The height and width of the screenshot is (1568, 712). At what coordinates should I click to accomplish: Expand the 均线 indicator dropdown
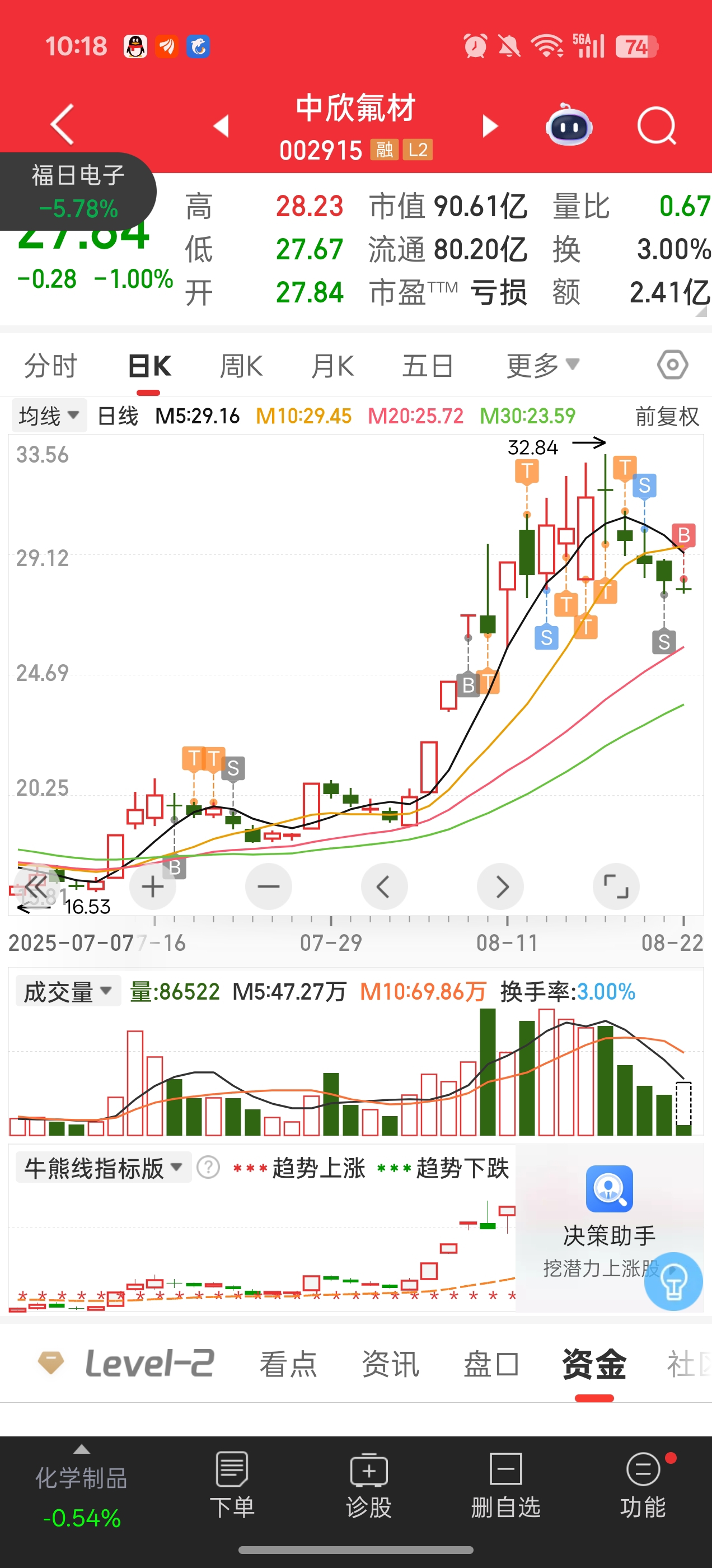[49, 416]
